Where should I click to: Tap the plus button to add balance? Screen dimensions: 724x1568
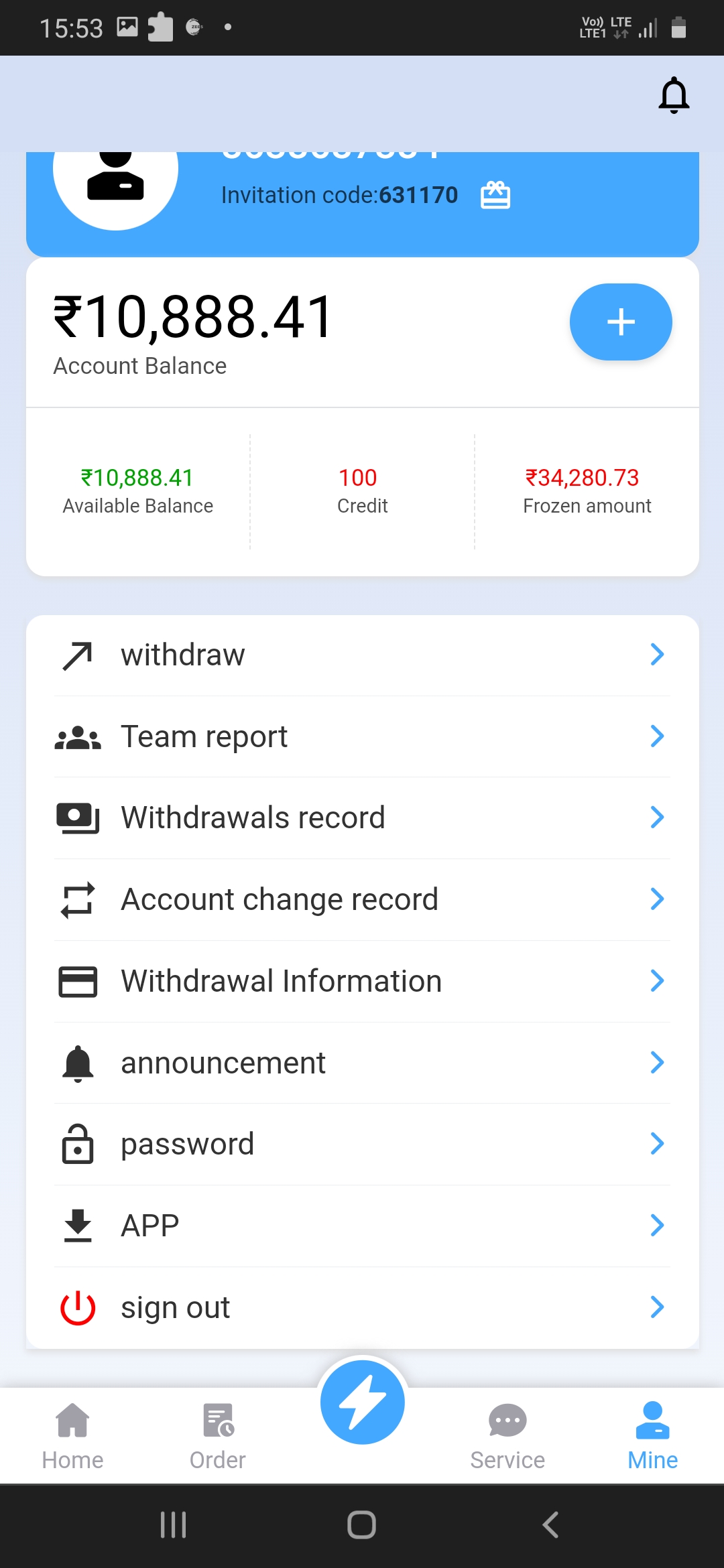(621, 322)
